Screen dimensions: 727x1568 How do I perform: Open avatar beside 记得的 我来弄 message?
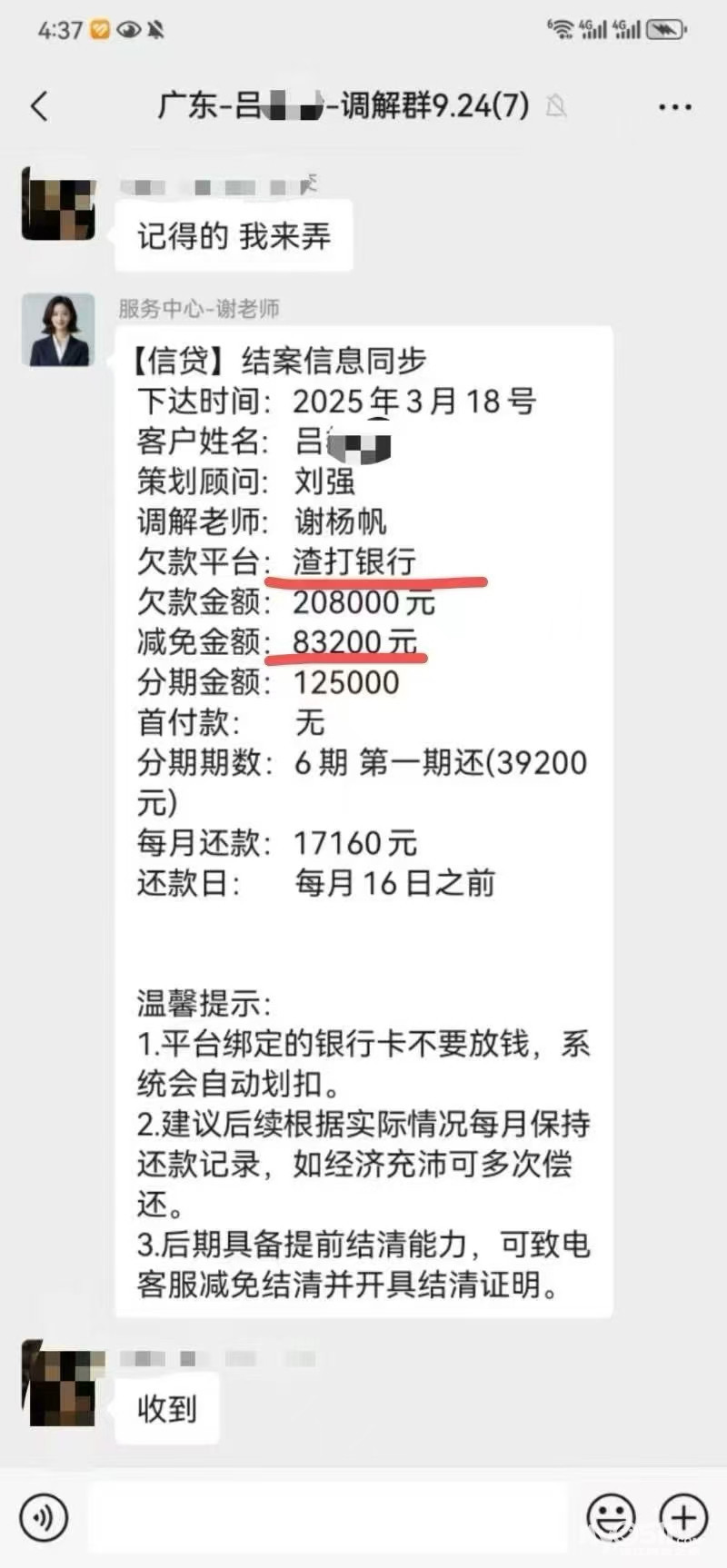(x=58, y=203)
